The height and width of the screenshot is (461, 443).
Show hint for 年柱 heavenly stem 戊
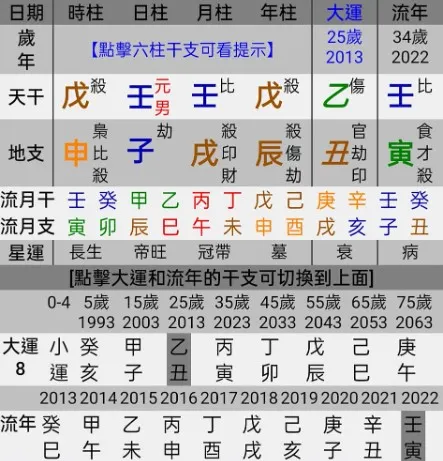click(x=269, y=96)
